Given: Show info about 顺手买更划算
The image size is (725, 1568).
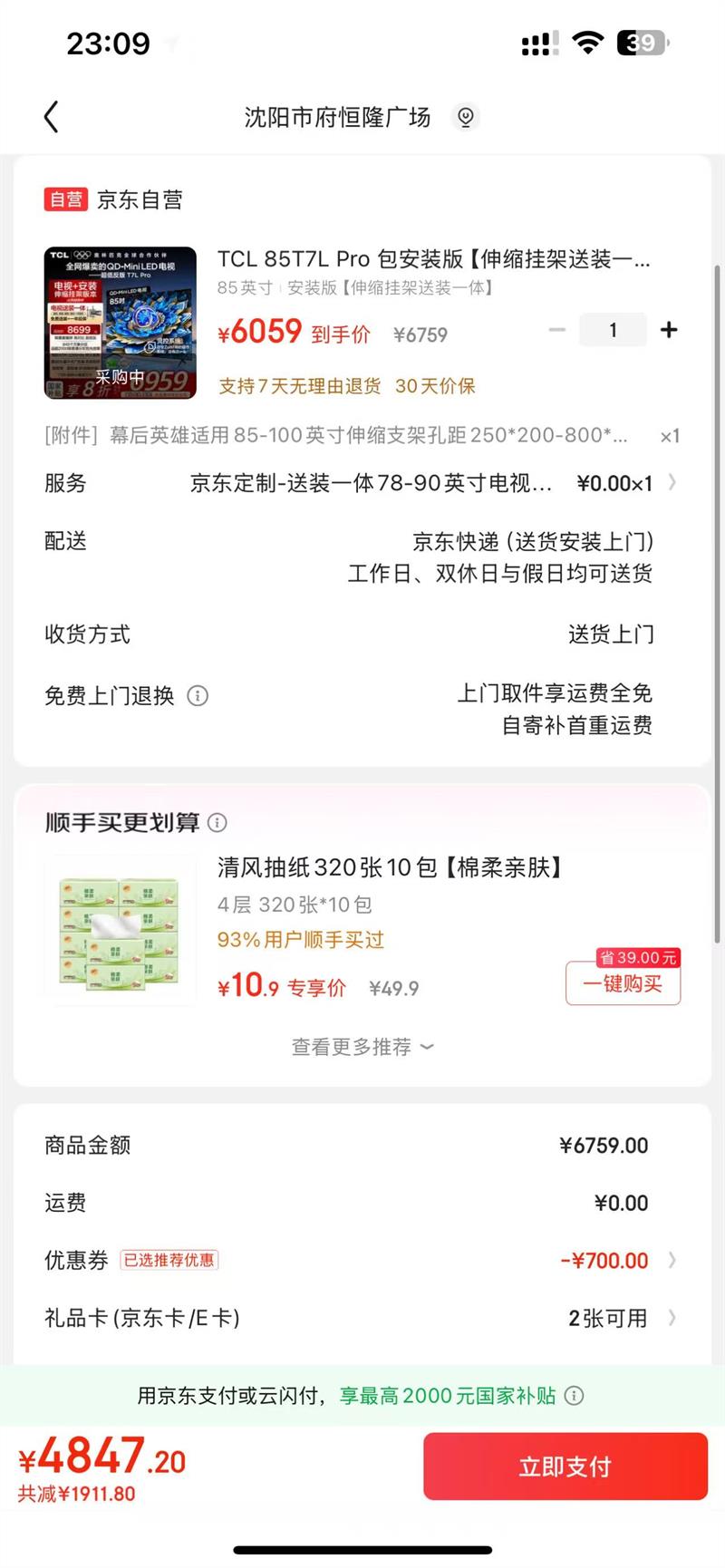Looking at the screenshot, I should pyautogui.click(x=217, y=822).
